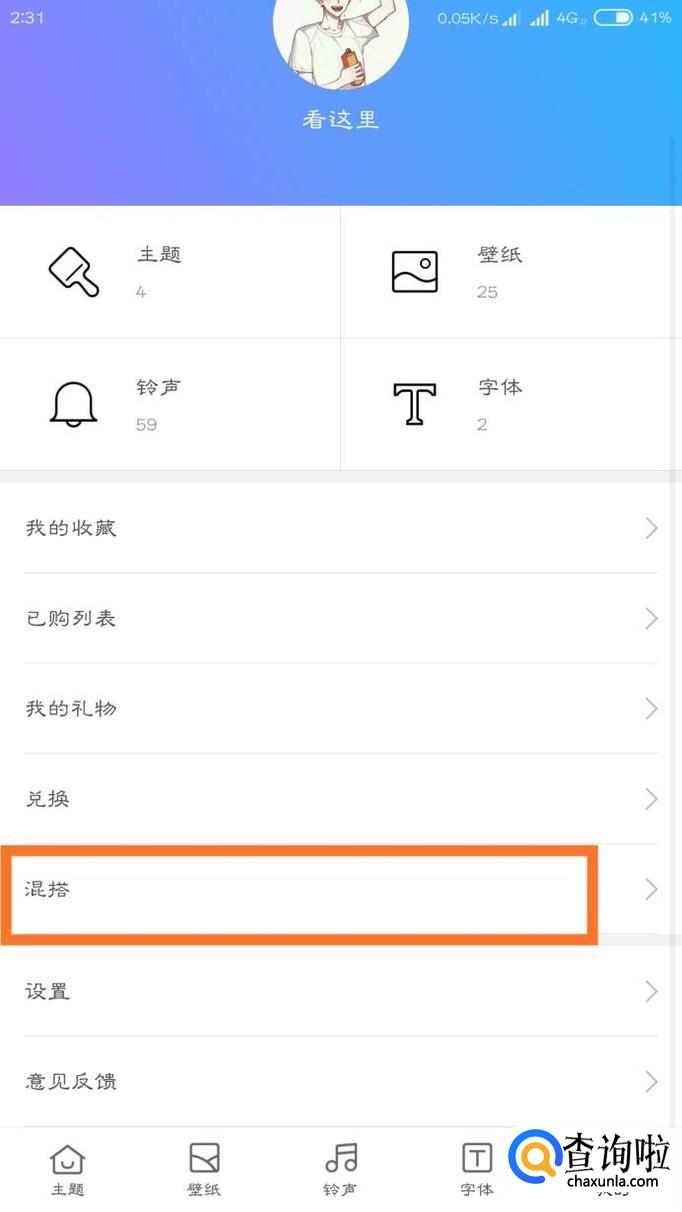Select the 兑换 redeem row
Viewport: 682px width, 1212px height.
[x=340, y=799]
